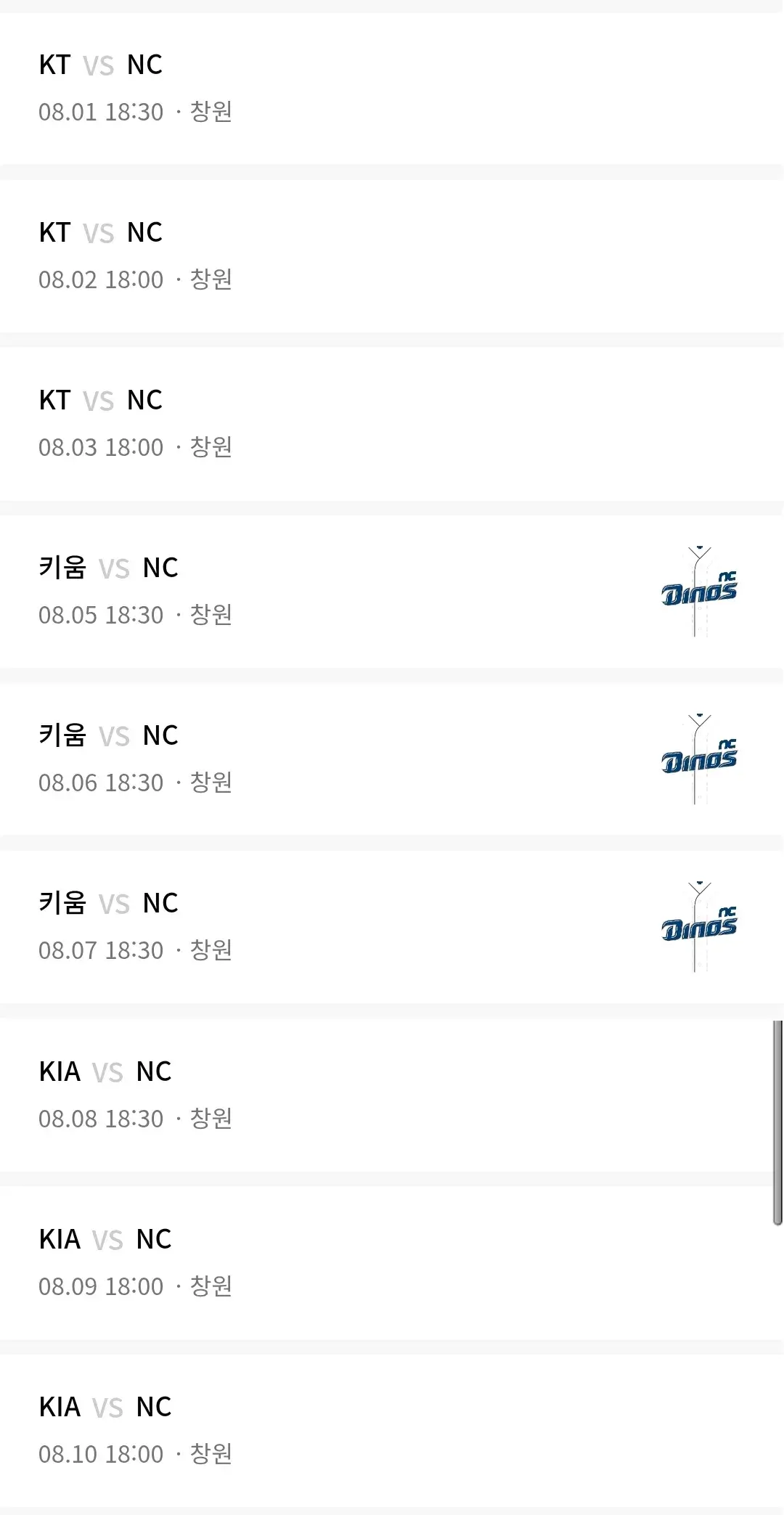Image resolution: width=784 pixels, height=1515 pixels.
Task: Click the NC Dinos logo beside 08.06 game
Action: coord(698,759)
